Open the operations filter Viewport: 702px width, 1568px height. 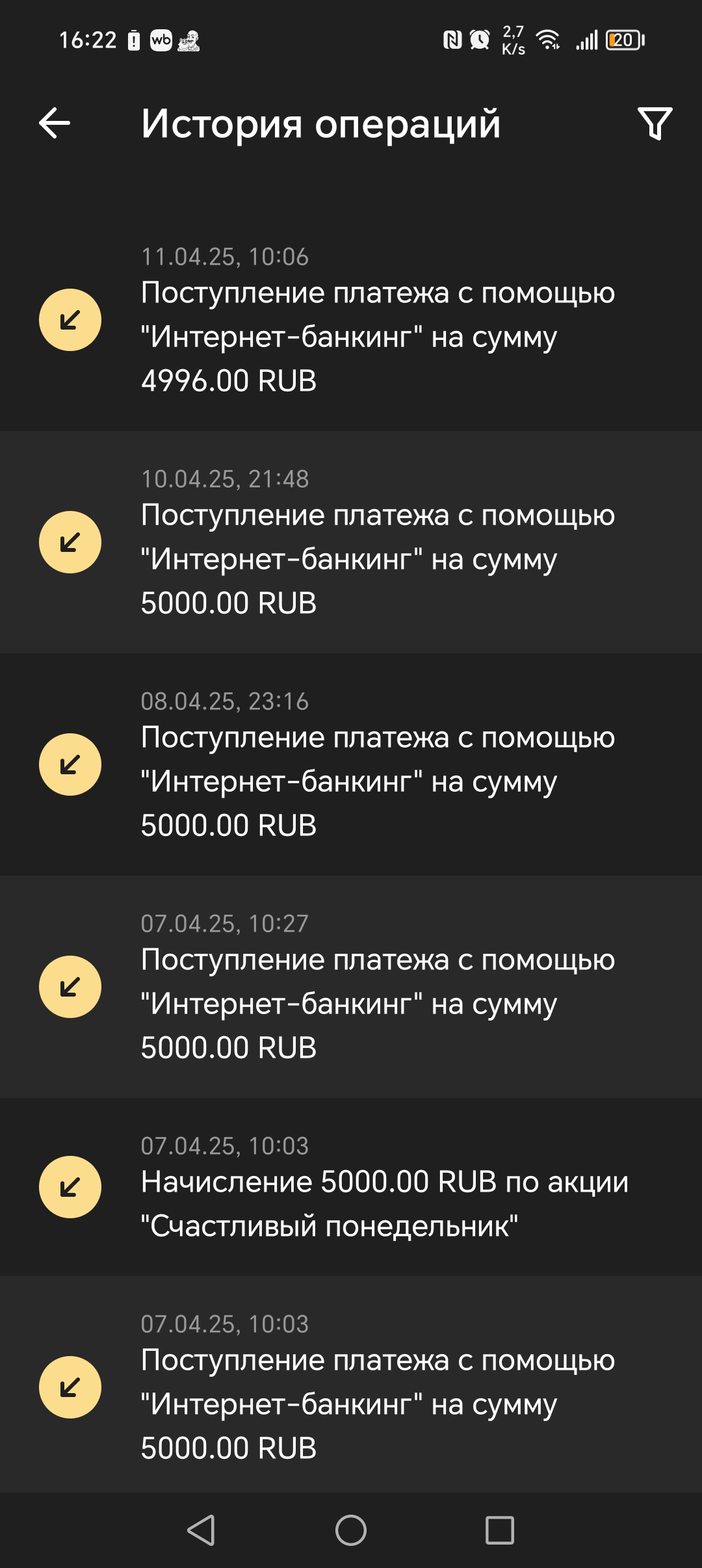pyautogui.click(x=655, y=124)
